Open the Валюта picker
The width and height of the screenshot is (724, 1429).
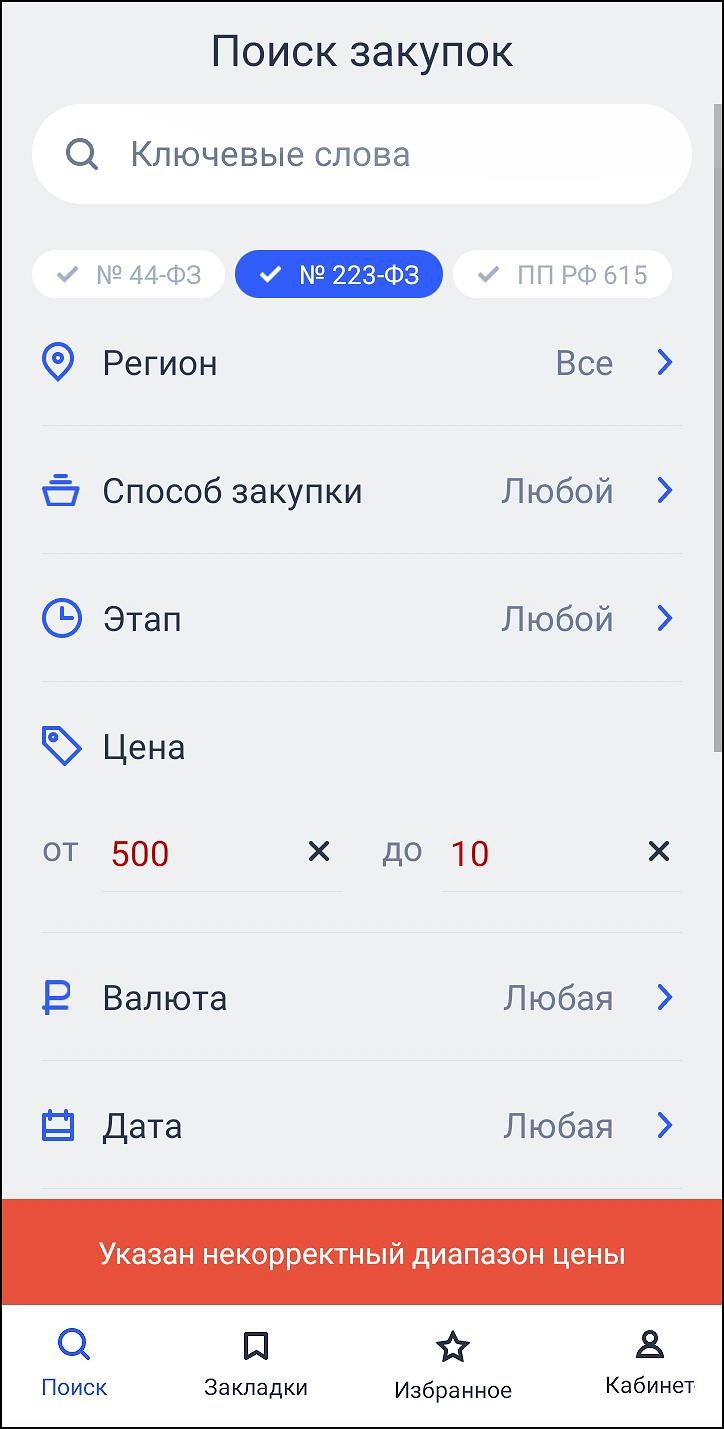361,998
